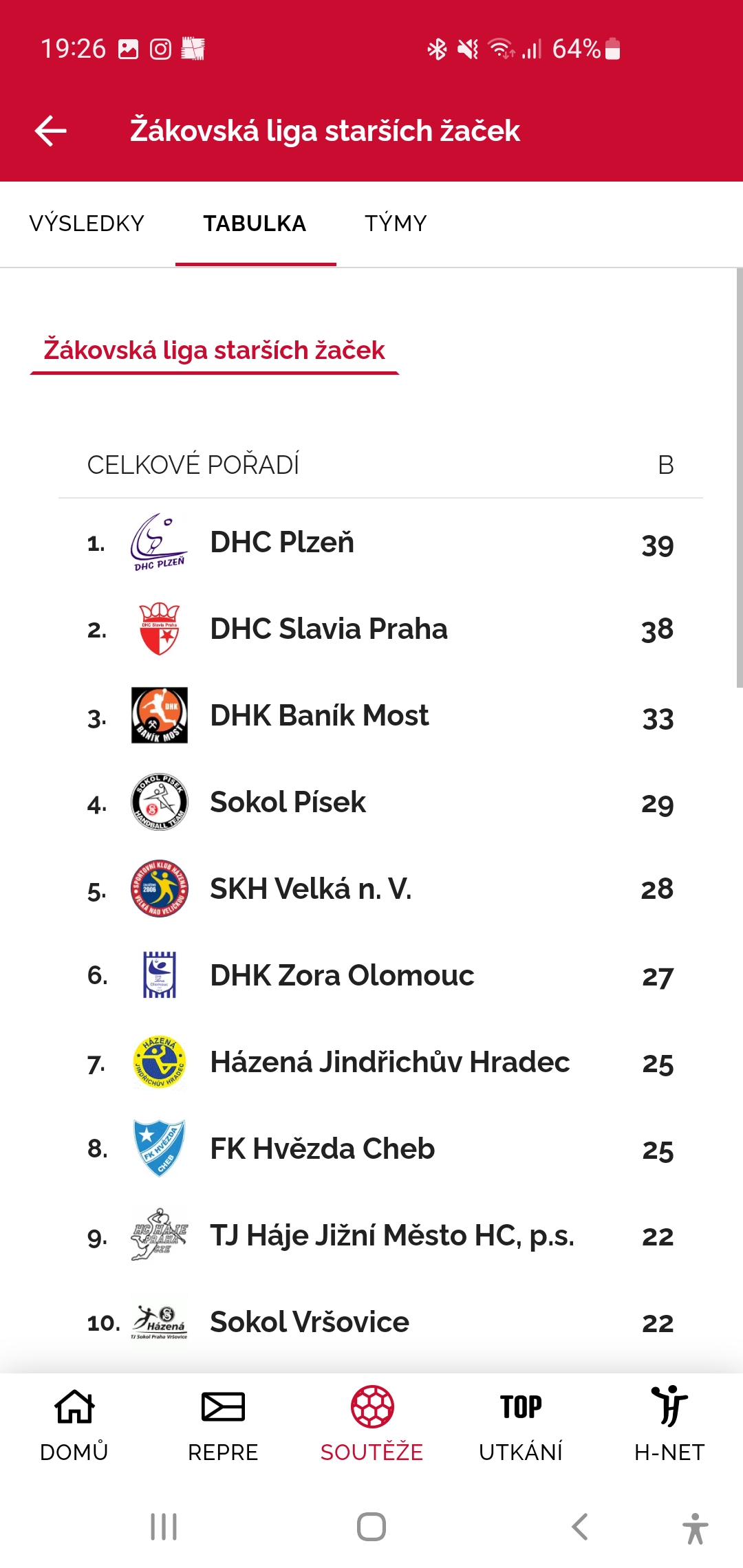This screenshot has height=1568, width=743.
Task: Select the Žákovská liga starších žaček group tab
Action: pyautogui.click(x=214, y=350)
